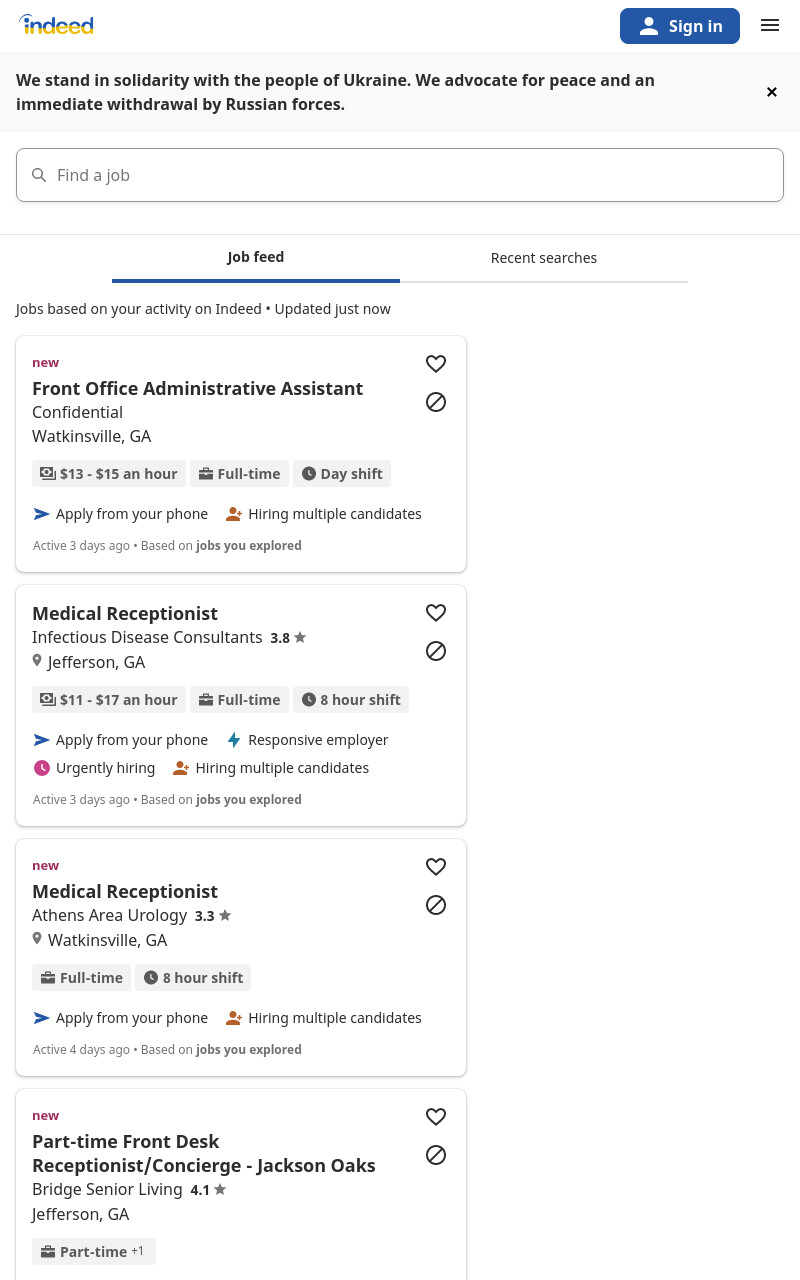Tap the Sign in button
Image resolution: width=800 pixels, height=1280 pixels.
coord(680,26)
